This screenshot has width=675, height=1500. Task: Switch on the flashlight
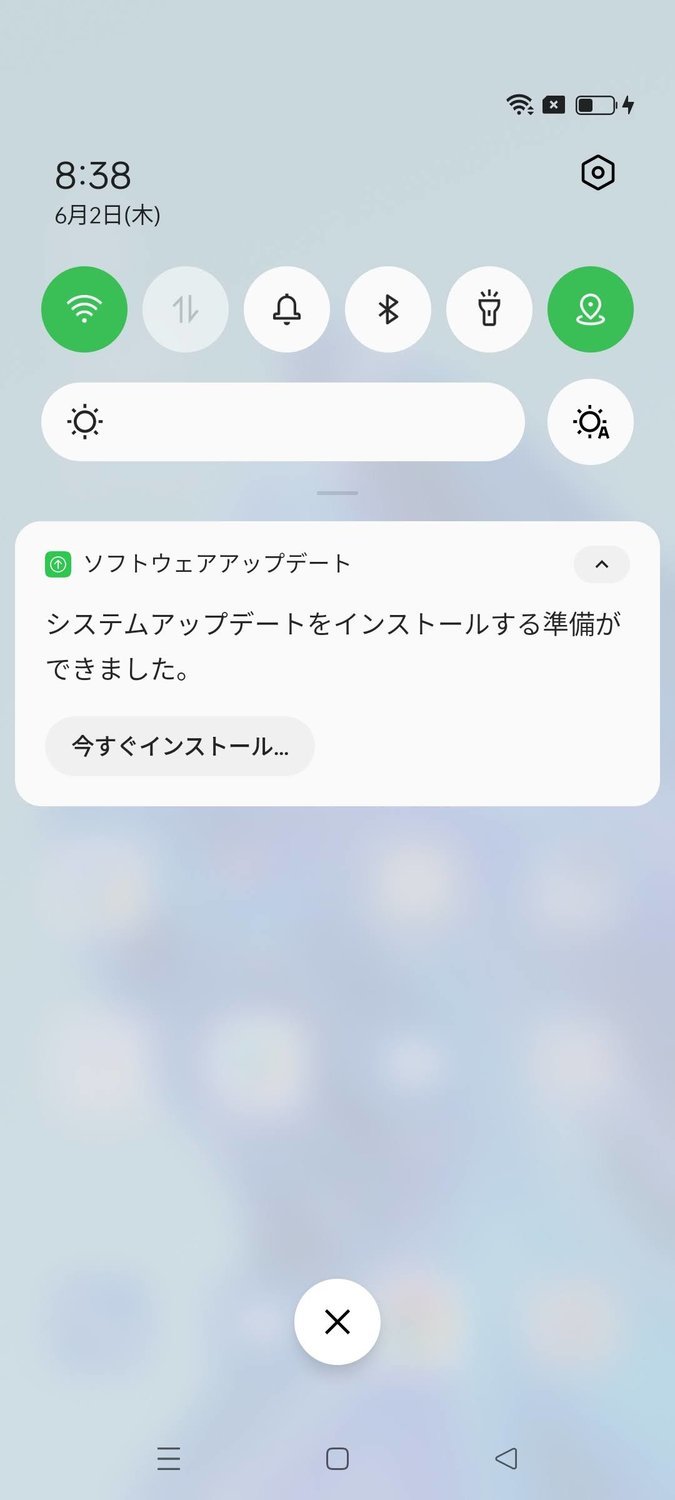click(489, 309)
